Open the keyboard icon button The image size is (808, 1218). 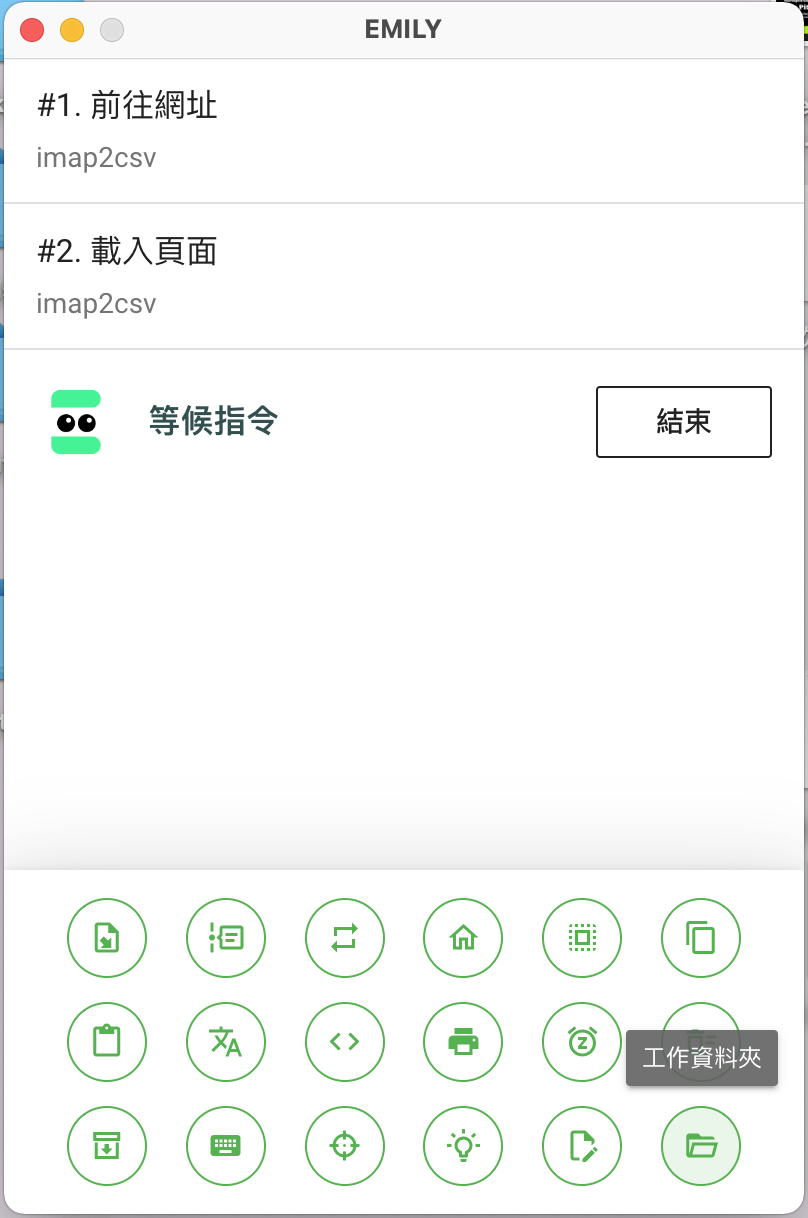pos(226,1146)
